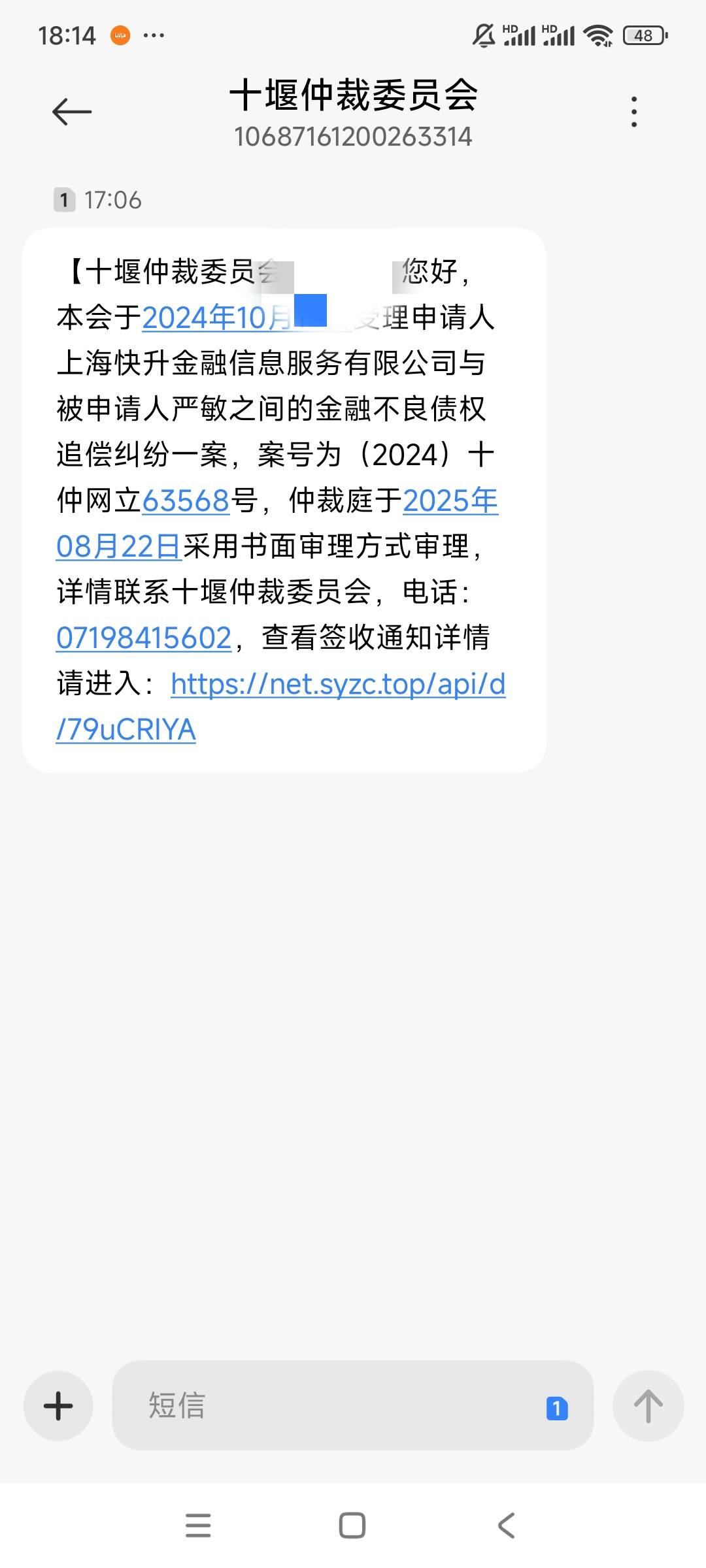Open the three-dot overflow menu
The width and height of the screenshot is (706, 1568).
[633, 112]
